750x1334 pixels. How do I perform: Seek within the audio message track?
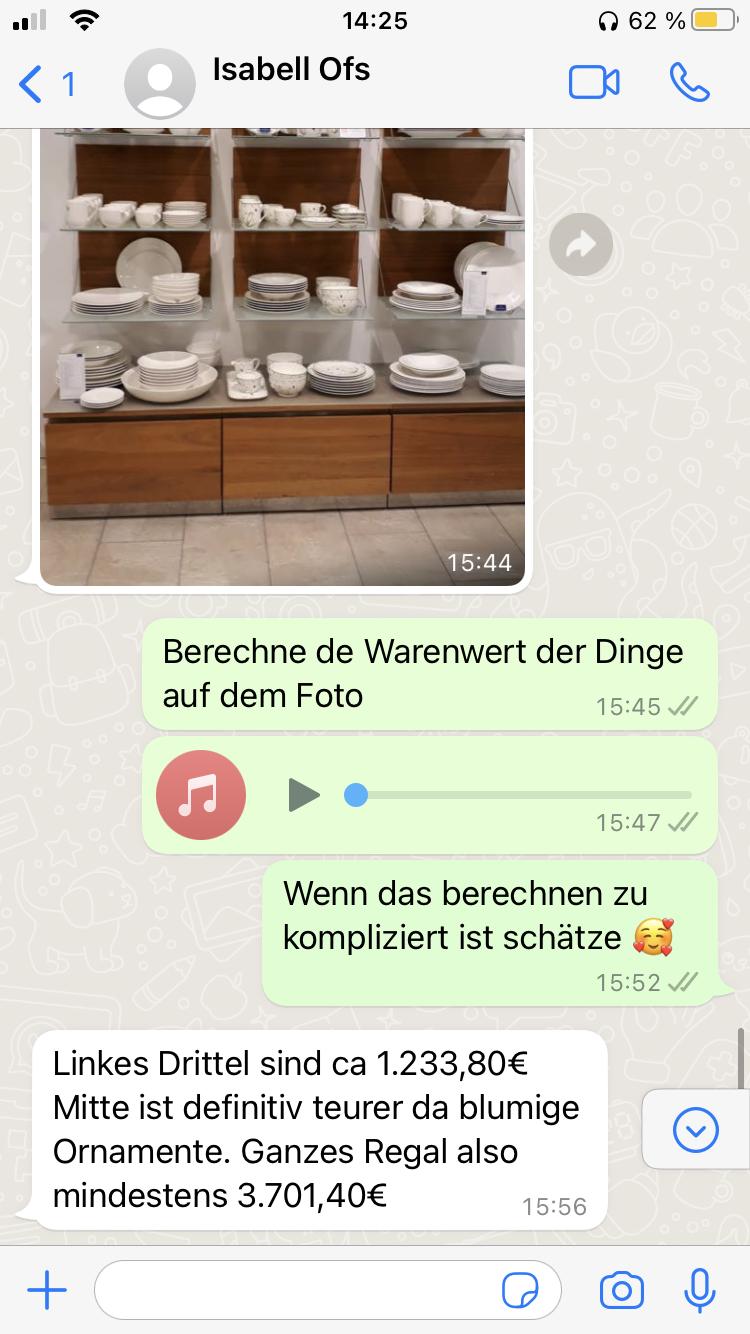point(520,795)
